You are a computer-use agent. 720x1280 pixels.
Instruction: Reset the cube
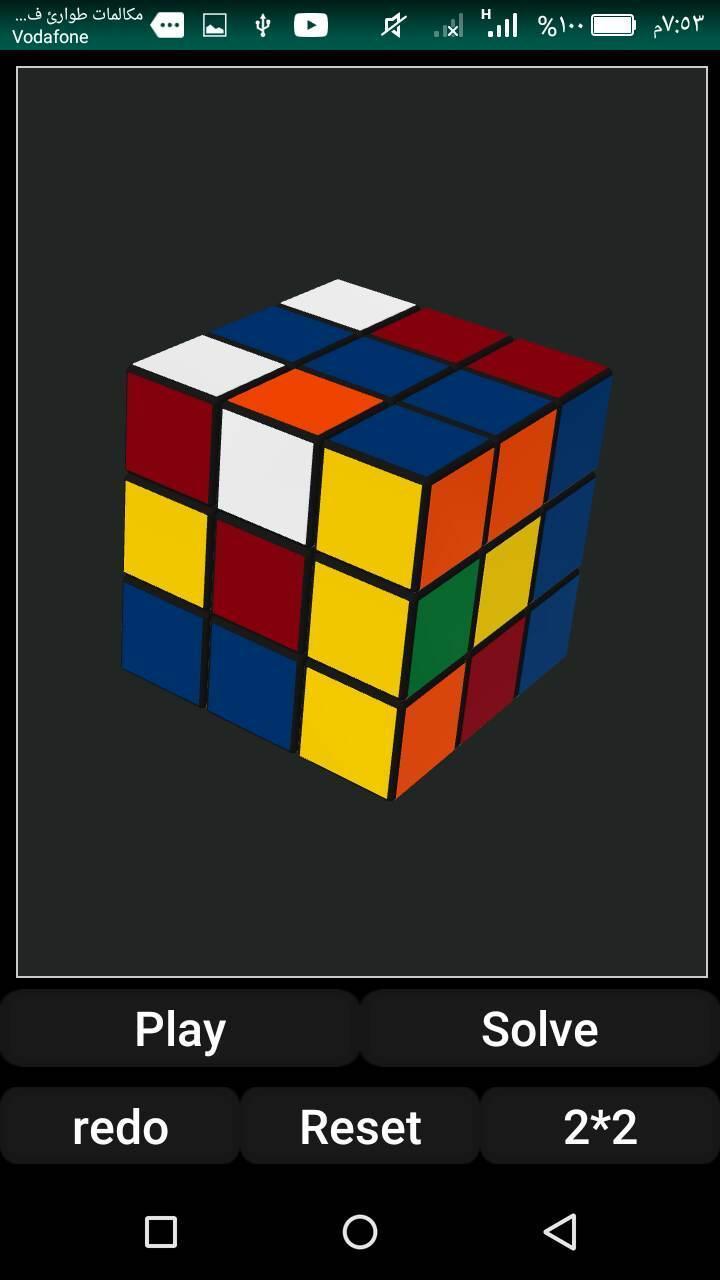[x=360, y=1126]
